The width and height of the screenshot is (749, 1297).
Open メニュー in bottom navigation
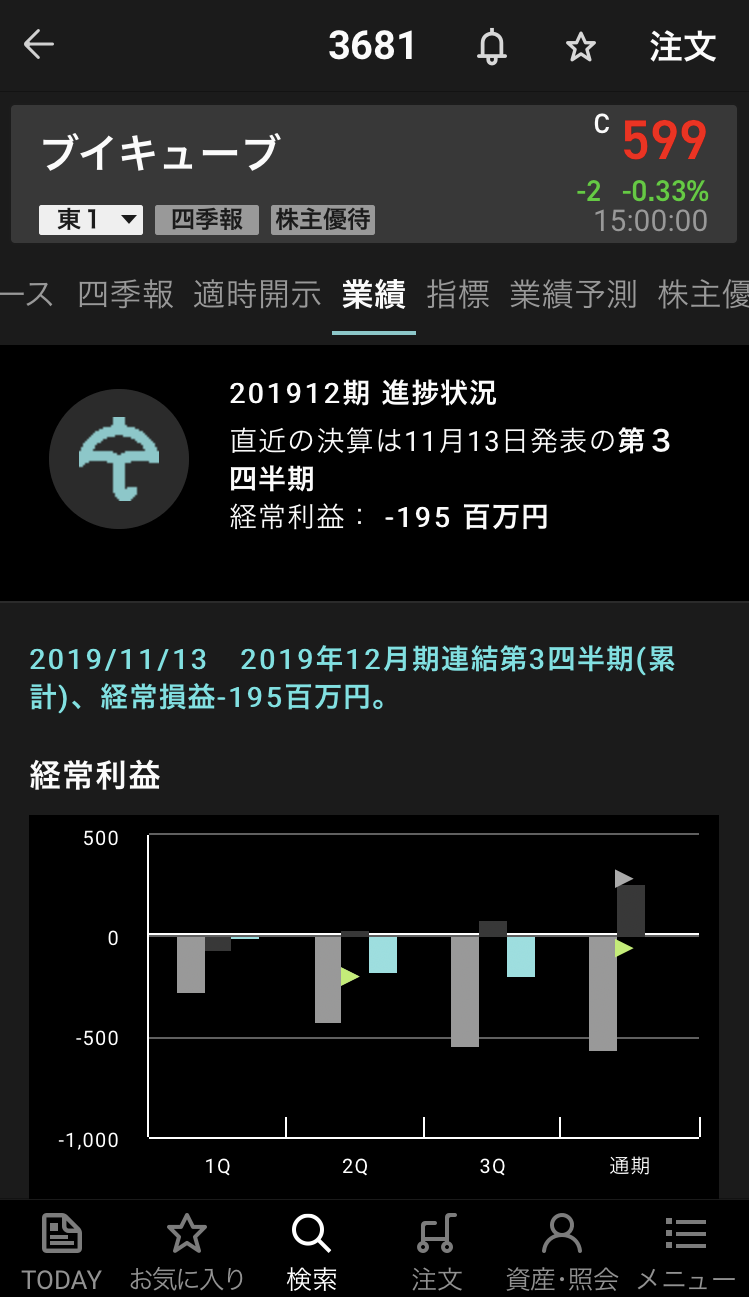(686, 1250)
